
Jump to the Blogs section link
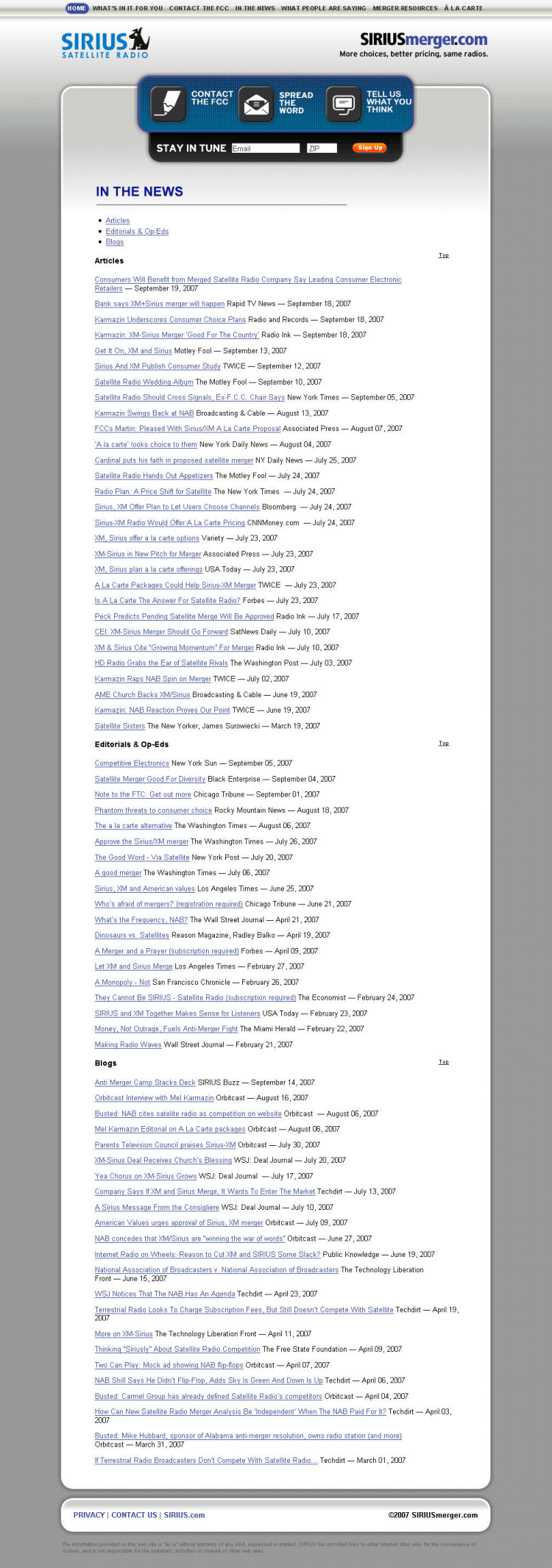pos(115,242)
